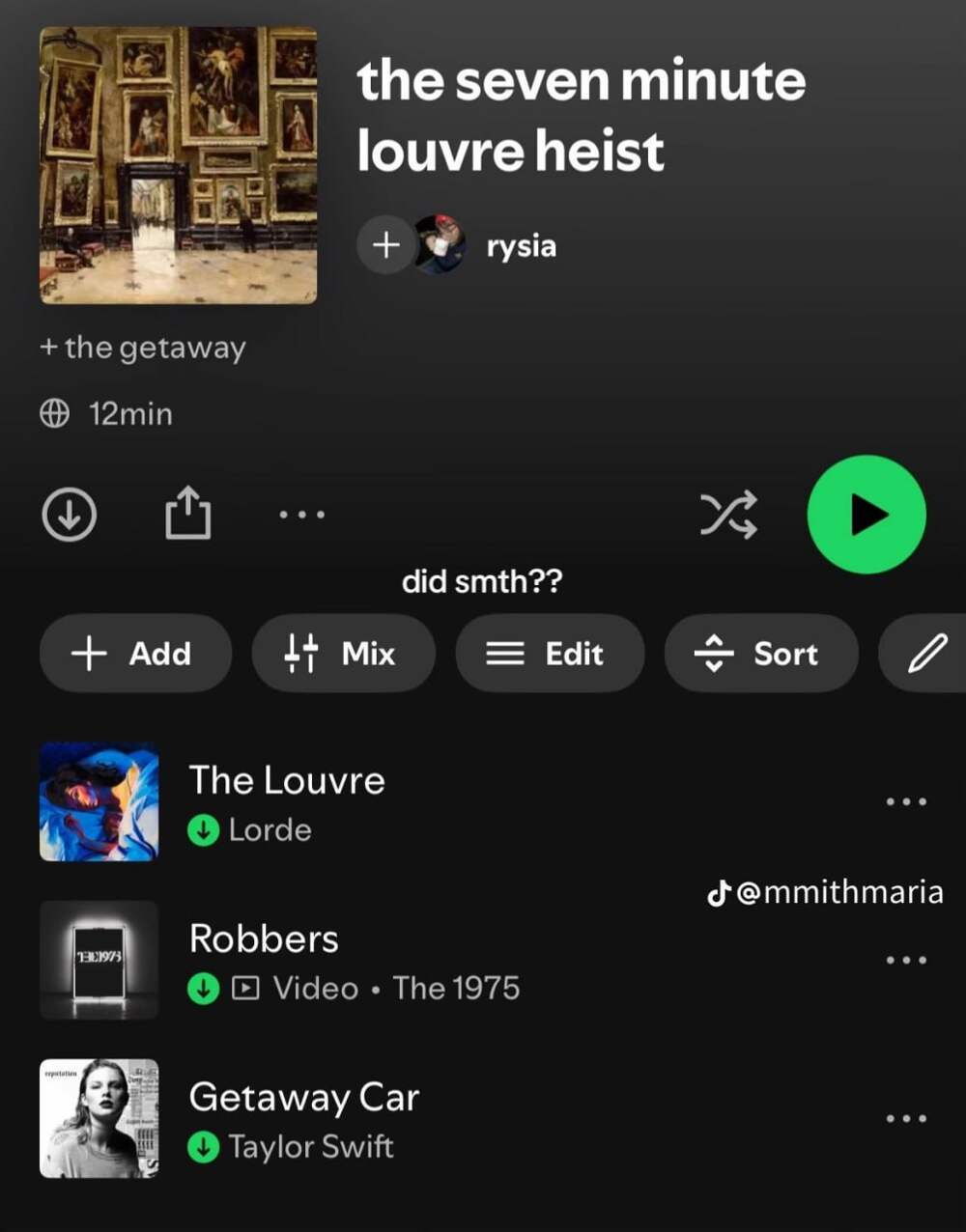Toggle shuffle for this playlist
The height and width of the screenshot is (1232, 966).
pyautogui.click(x=728, y=515)
